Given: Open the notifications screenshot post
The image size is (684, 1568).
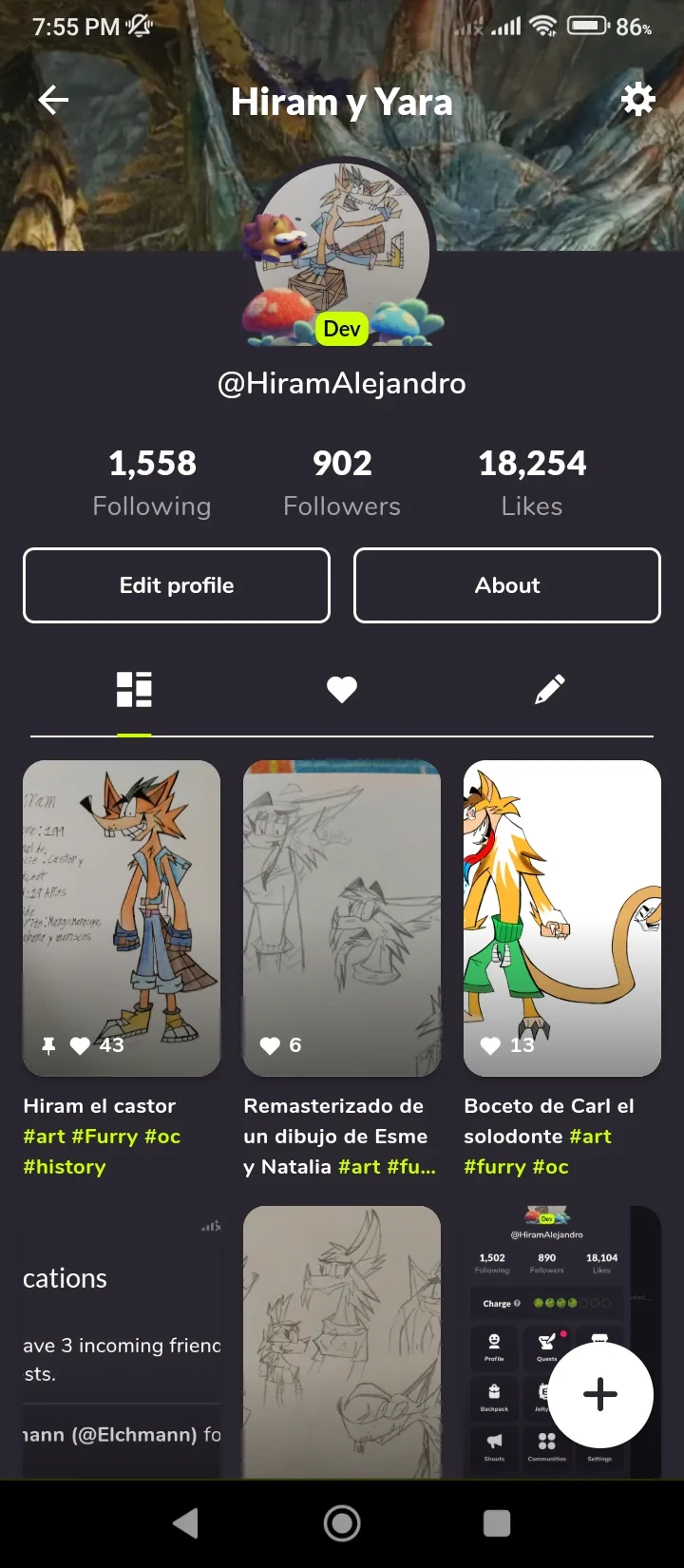Looking at the screenshot, I should coord(122,1340).
